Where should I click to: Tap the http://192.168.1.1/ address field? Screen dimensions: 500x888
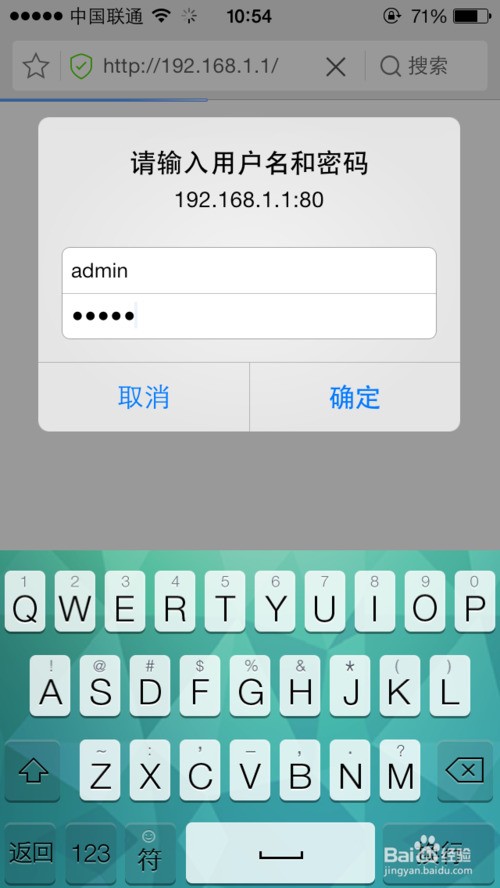pos(190,66)
